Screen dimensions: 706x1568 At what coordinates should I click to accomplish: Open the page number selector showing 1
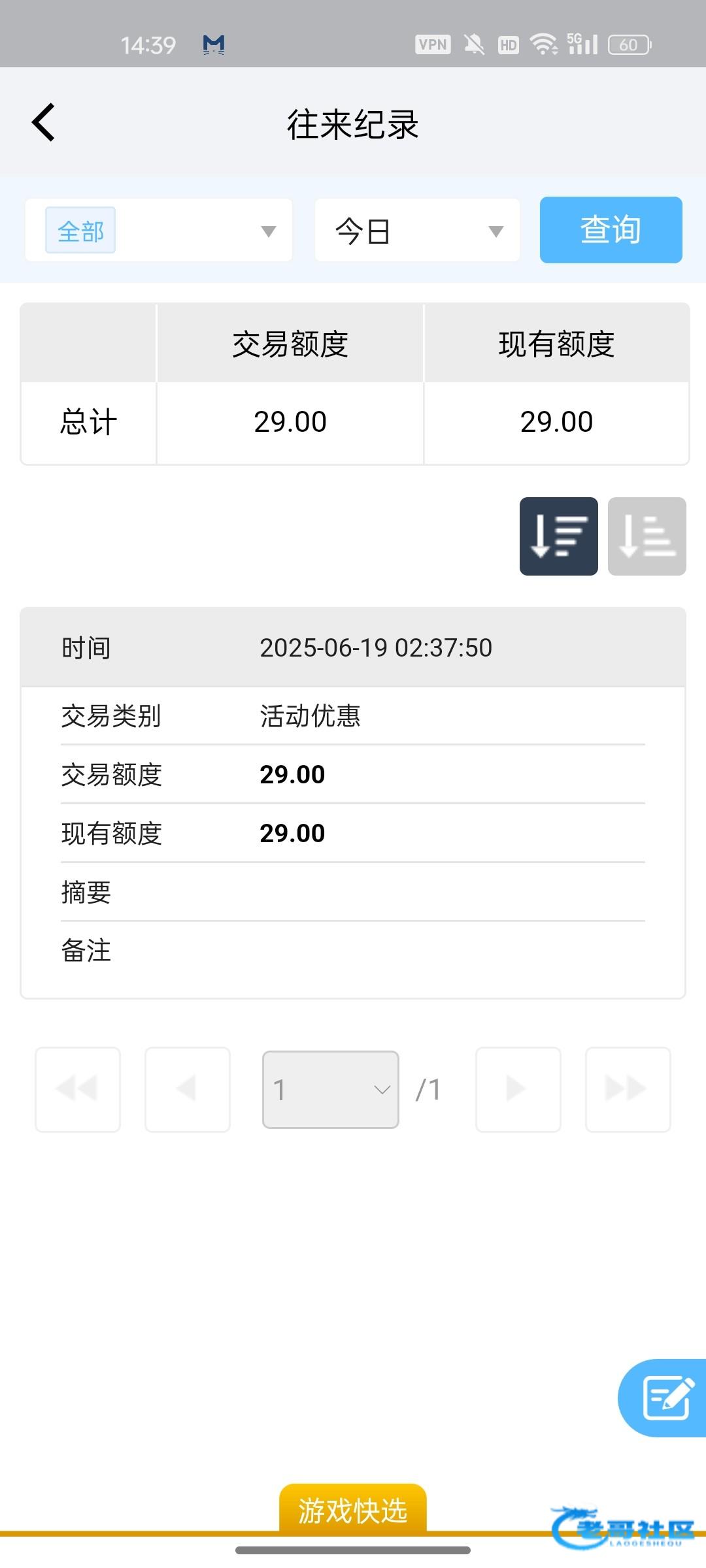(x=331, y=1089)
